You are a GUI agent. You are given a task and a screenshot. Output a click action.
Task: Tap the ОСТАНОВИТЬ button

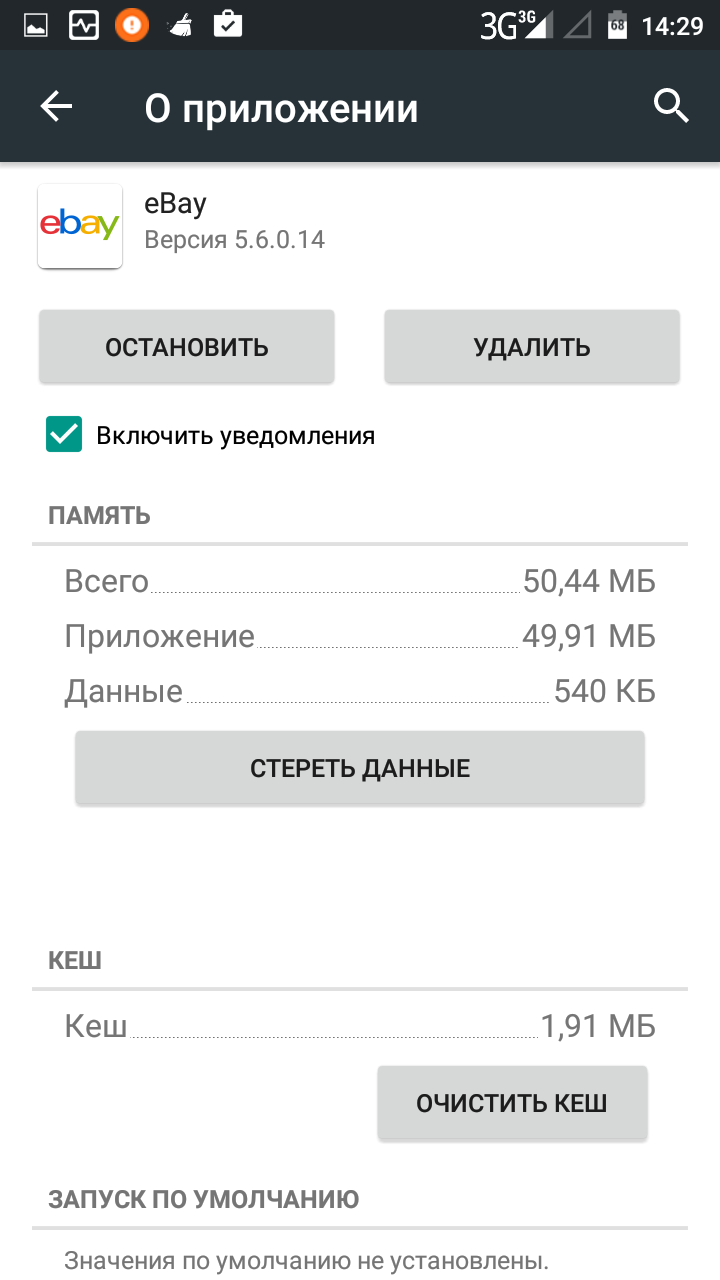187,347
